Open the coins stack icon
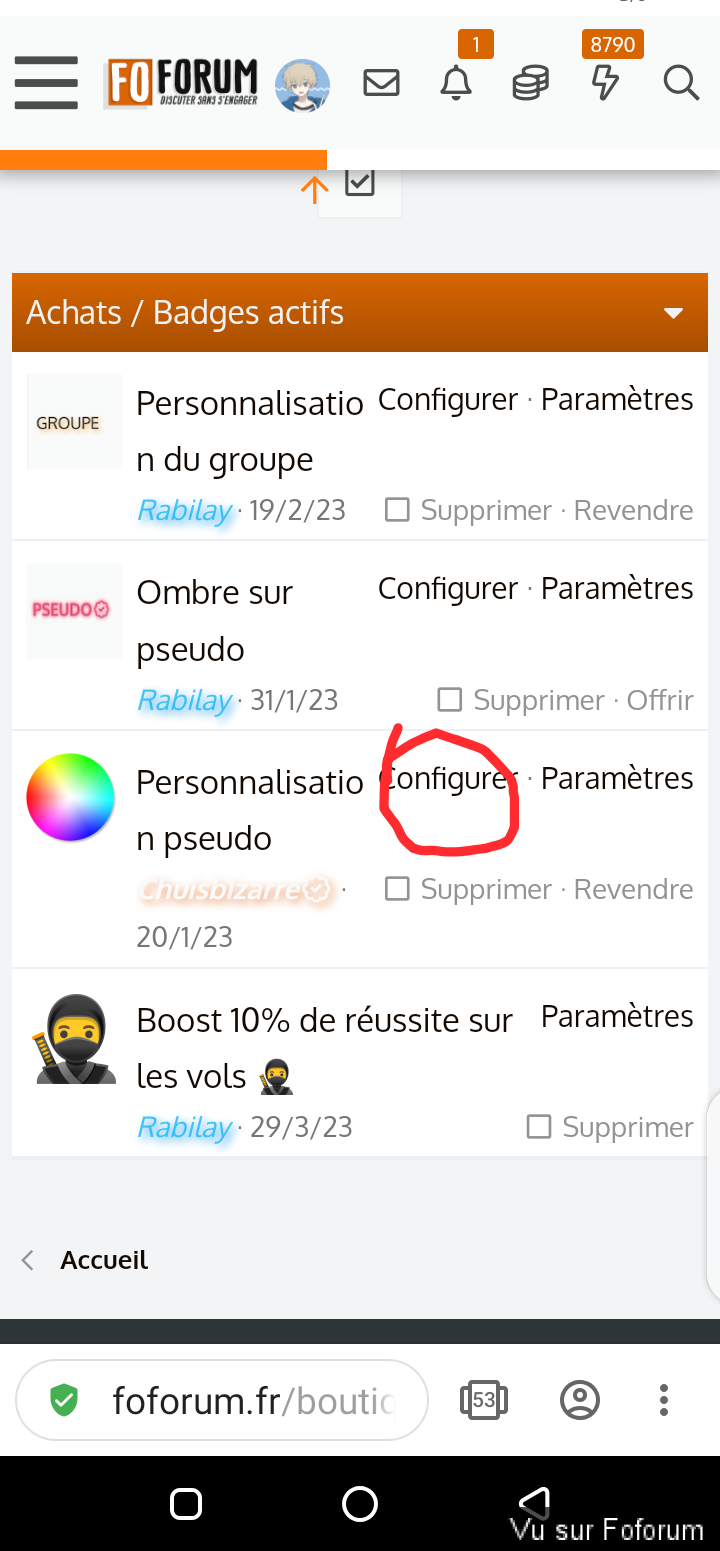 tap(530, 83)
